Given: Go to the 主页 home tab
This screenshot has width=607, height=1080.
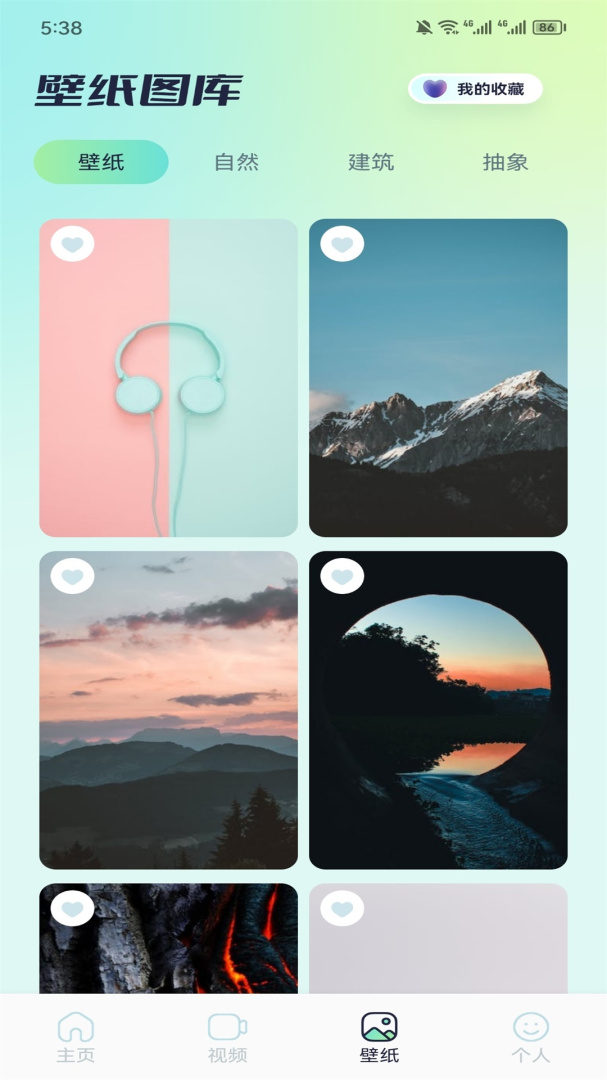Looking at the screenshot, I should point(76,1037).
